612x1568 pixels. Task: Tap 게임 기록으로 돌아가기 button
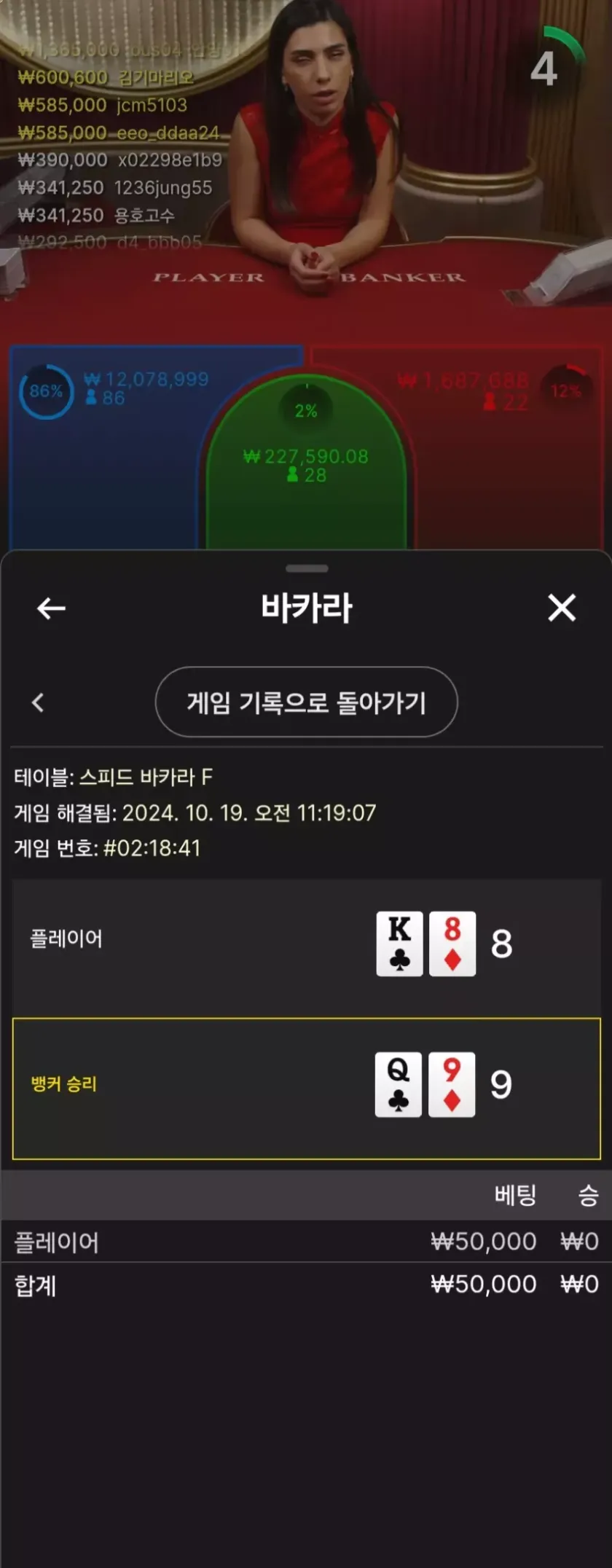(x=306, y=702)
